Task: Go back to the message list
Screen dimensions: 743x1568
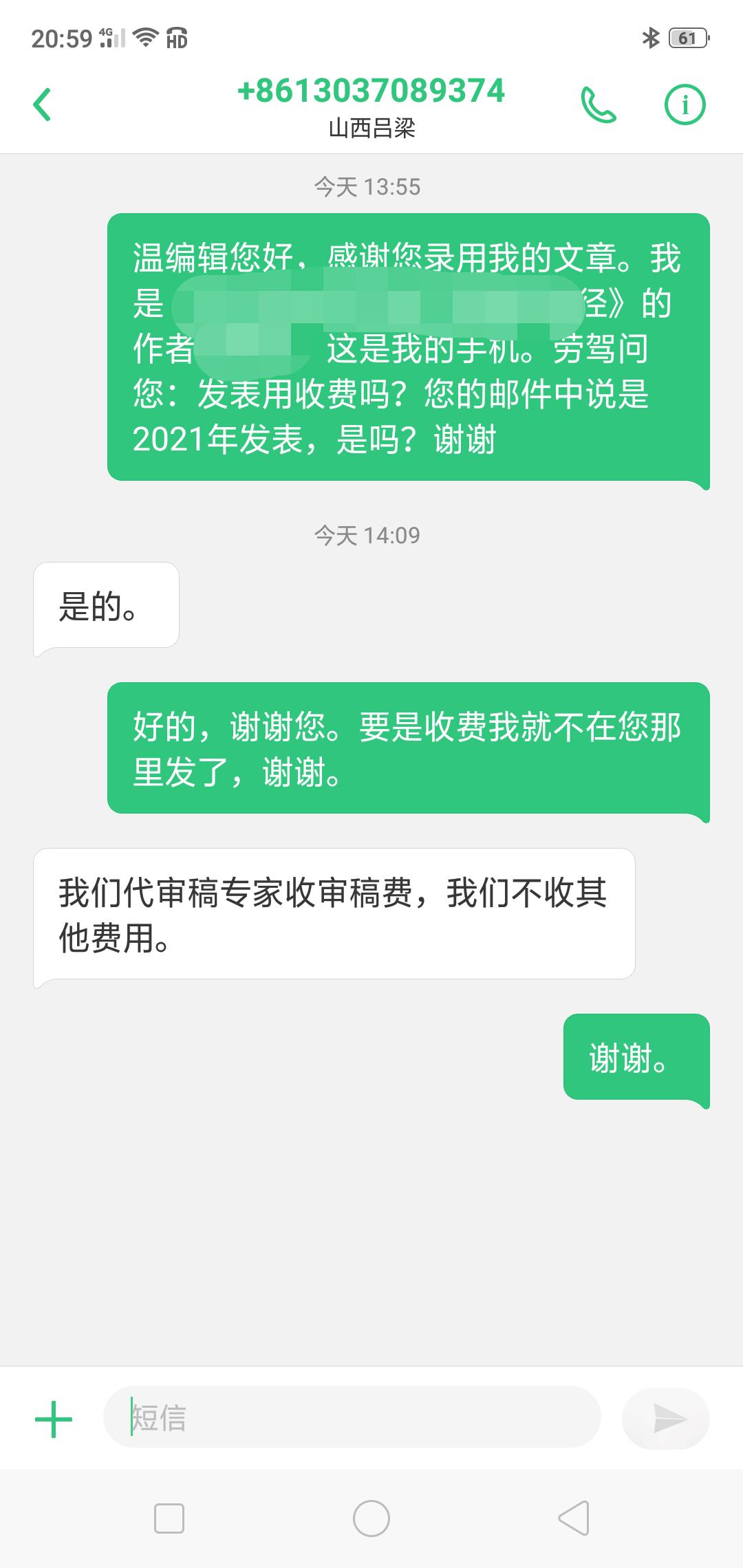Action: tap(43, 105)
